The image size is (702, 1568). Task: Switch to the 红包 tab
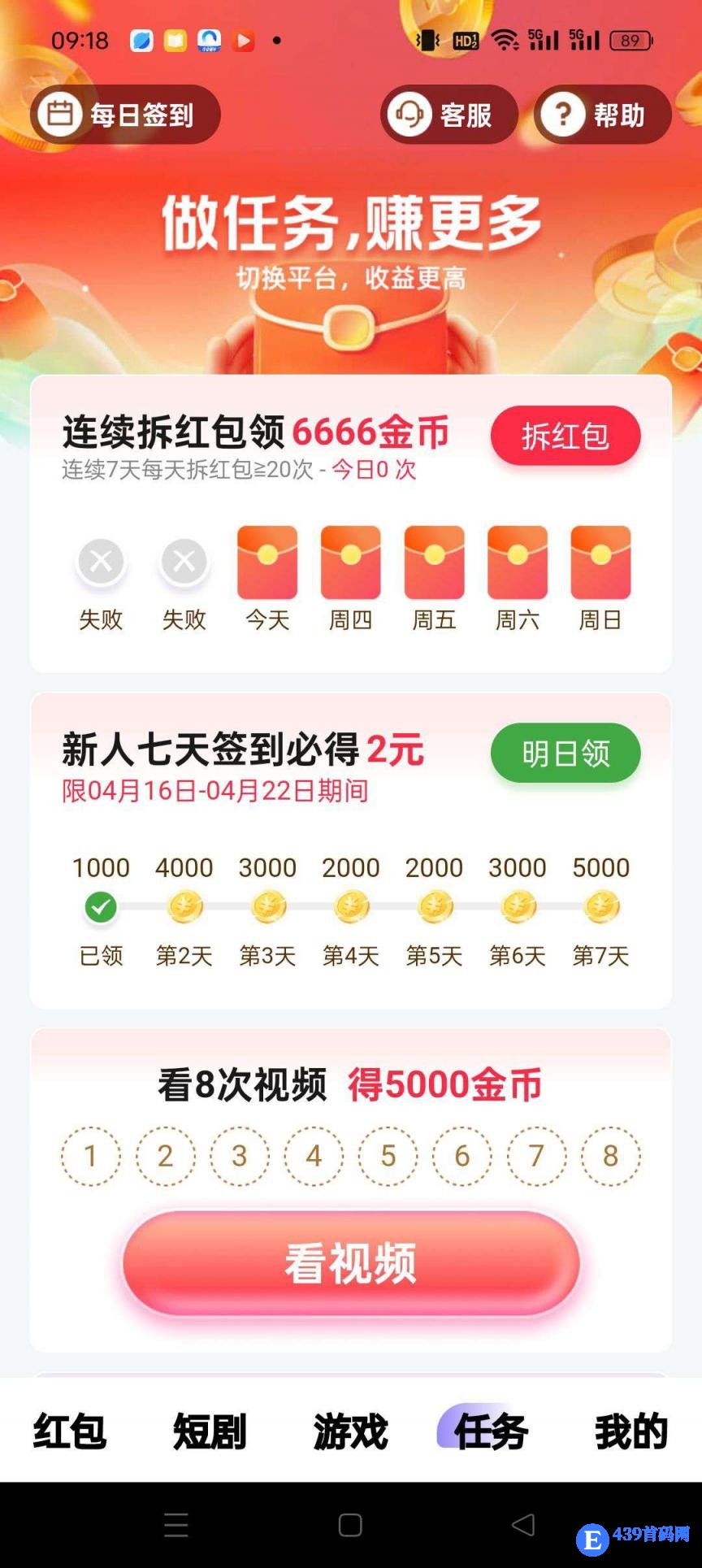pyautogui.click(x=70, y=1431)
